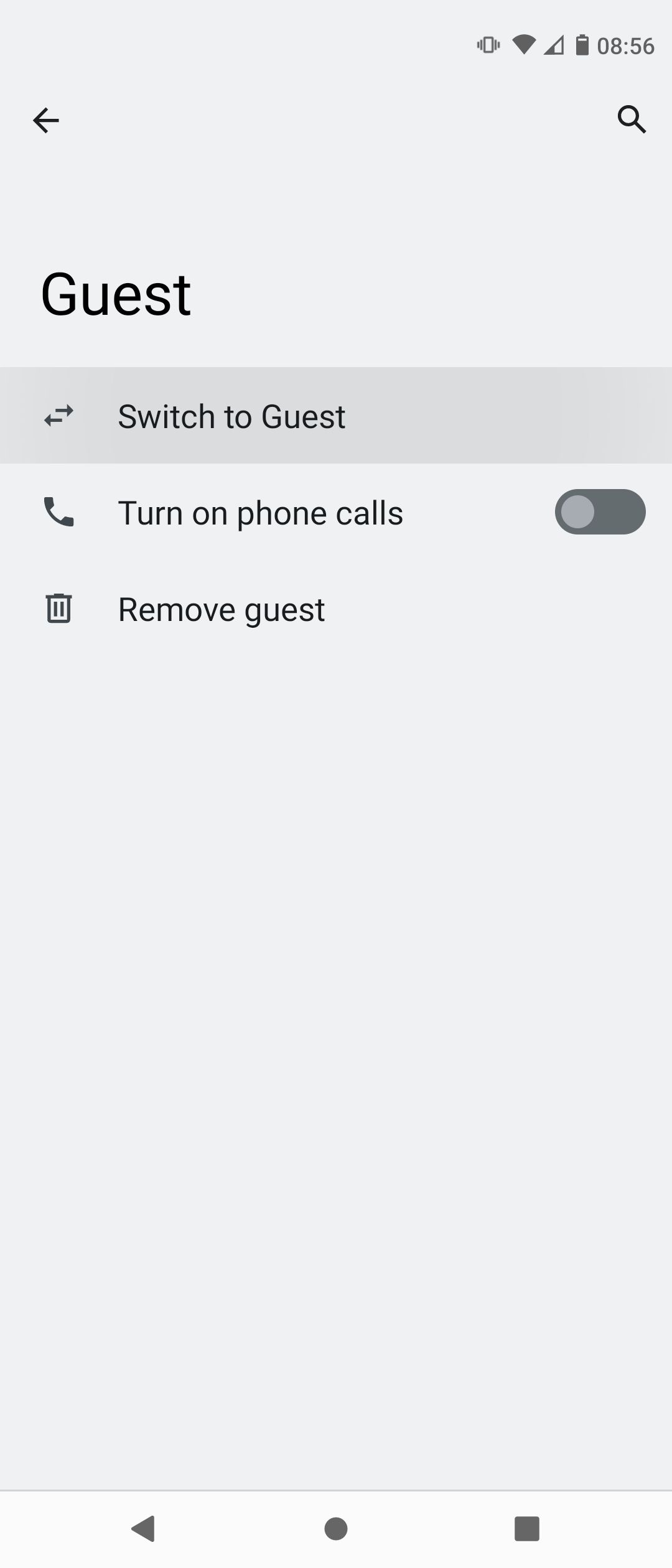Viewport: 672px width, 1568px height.
Task: Tap the clock in the status bar
Action: pyautogui.click(x=625, y=44)
